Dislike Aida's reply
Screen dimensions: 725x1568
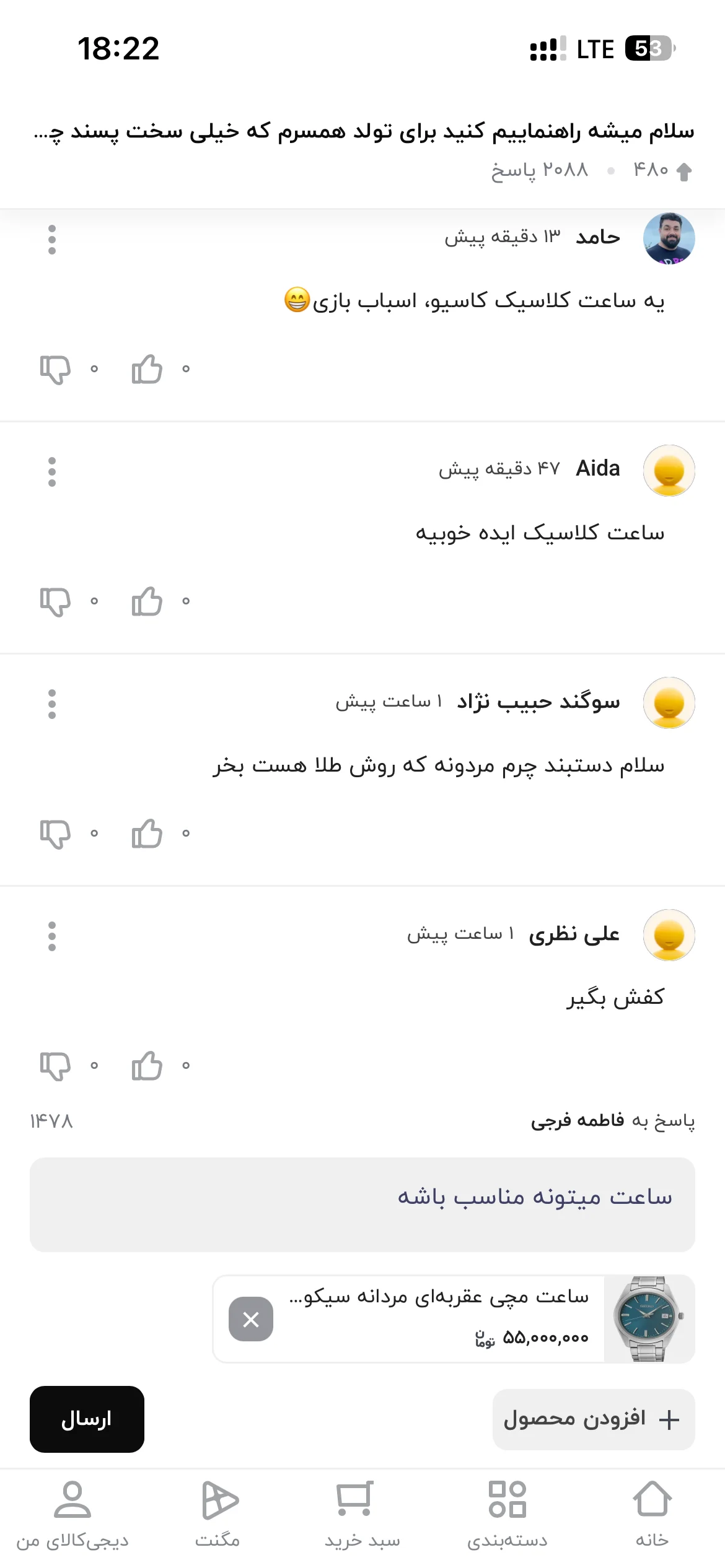point(55,602)
